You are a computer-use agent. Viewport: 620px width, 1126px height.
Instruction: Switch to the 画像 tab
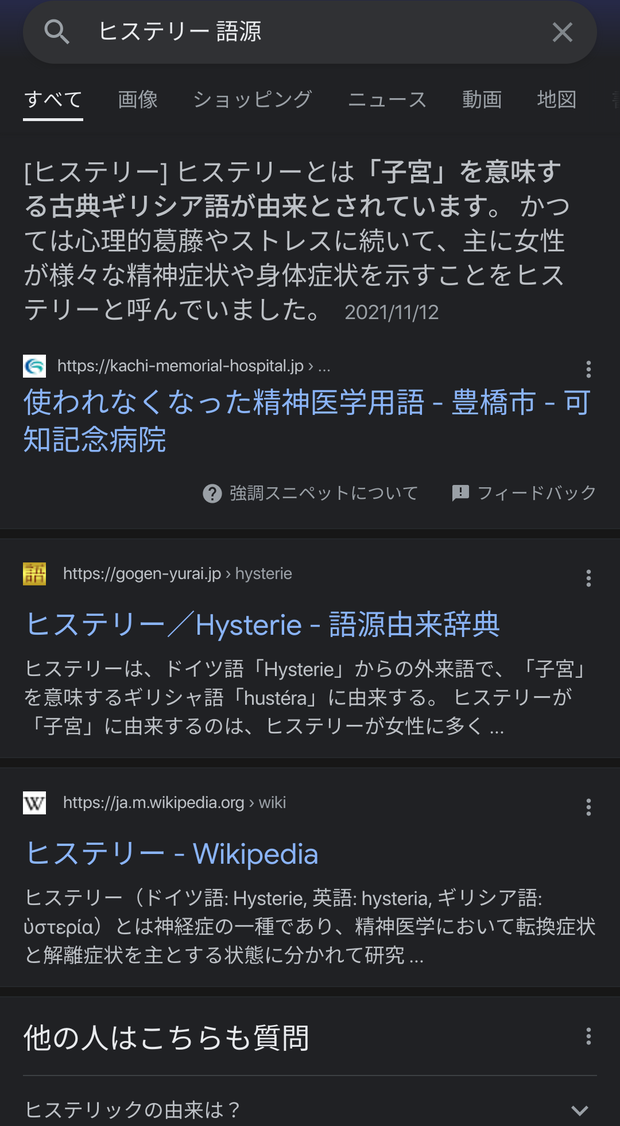[x=138, y=99]
